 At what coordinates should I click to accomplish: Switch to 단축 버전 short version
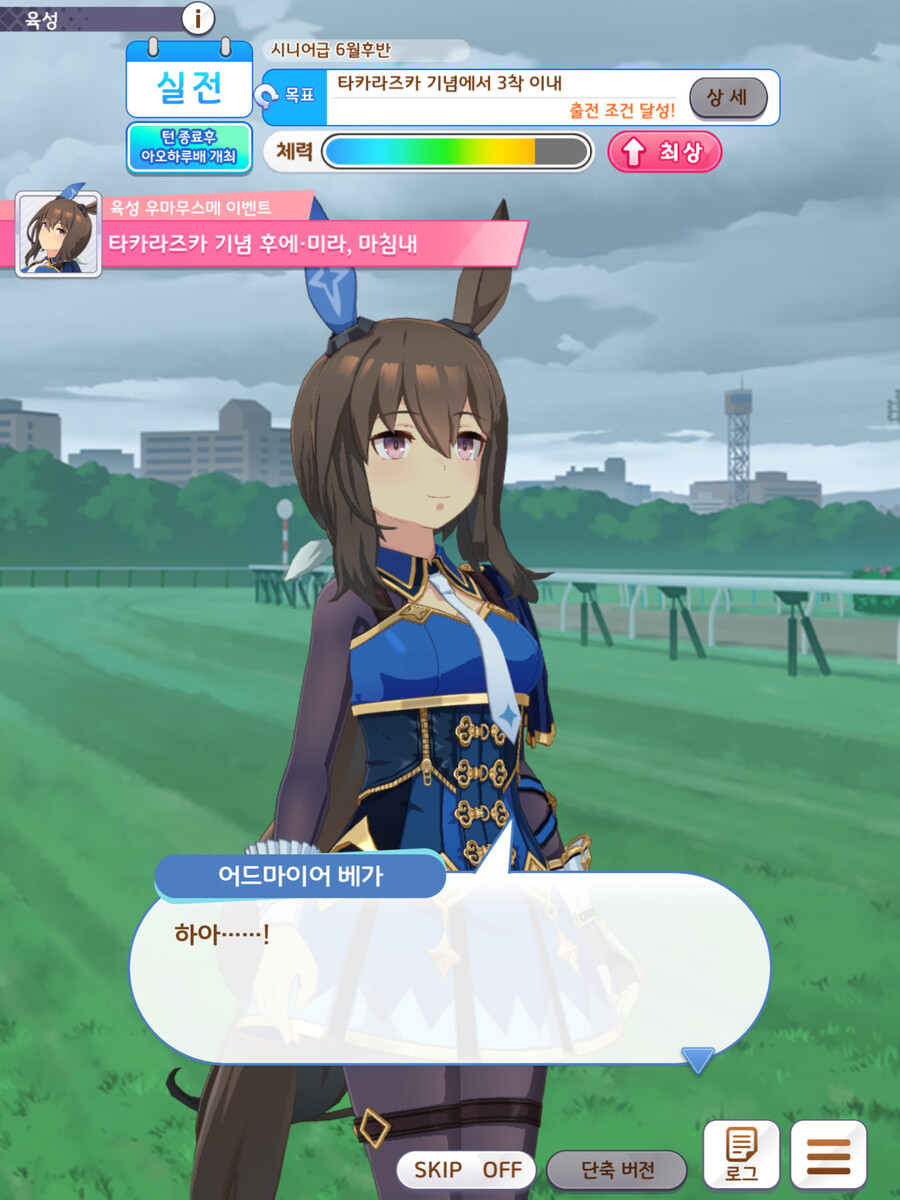click(617, 1169)
